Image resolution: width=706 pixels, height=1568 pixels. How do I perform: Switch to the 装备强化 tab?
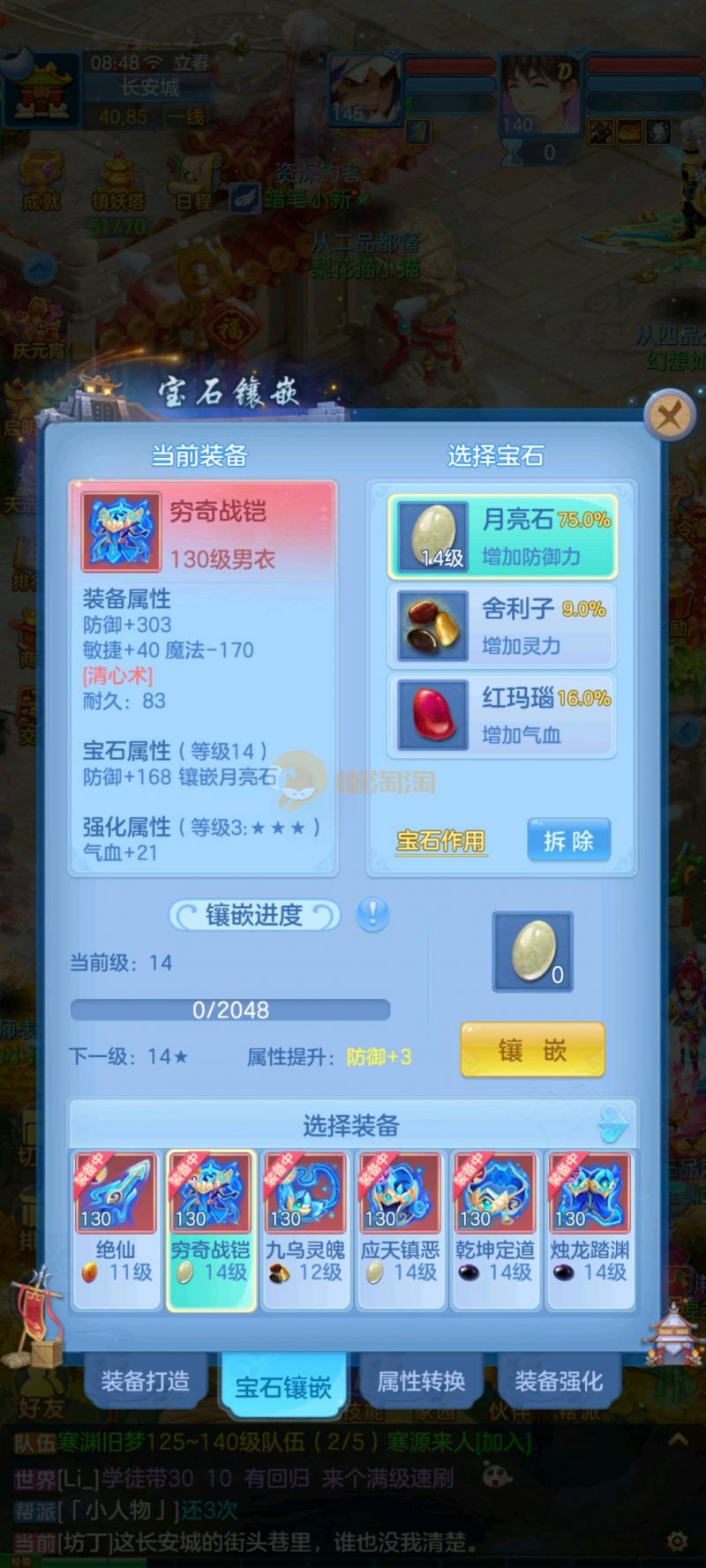click(559, 1381)
